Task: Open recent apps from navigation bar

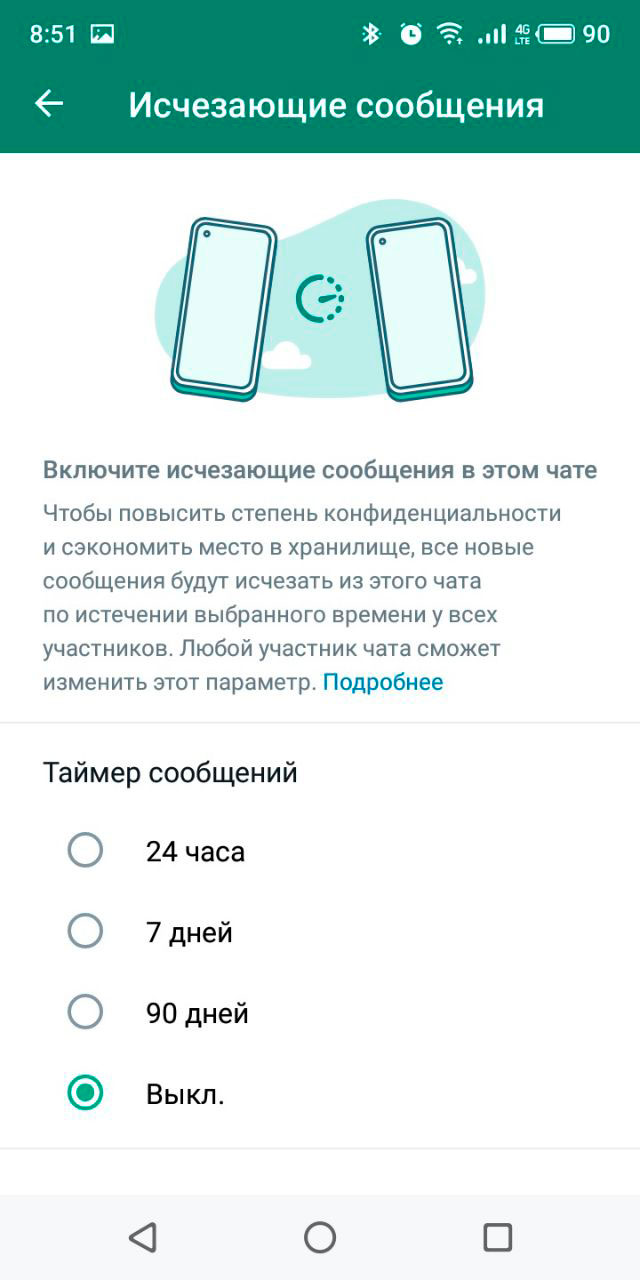Action: (497, 1238)
